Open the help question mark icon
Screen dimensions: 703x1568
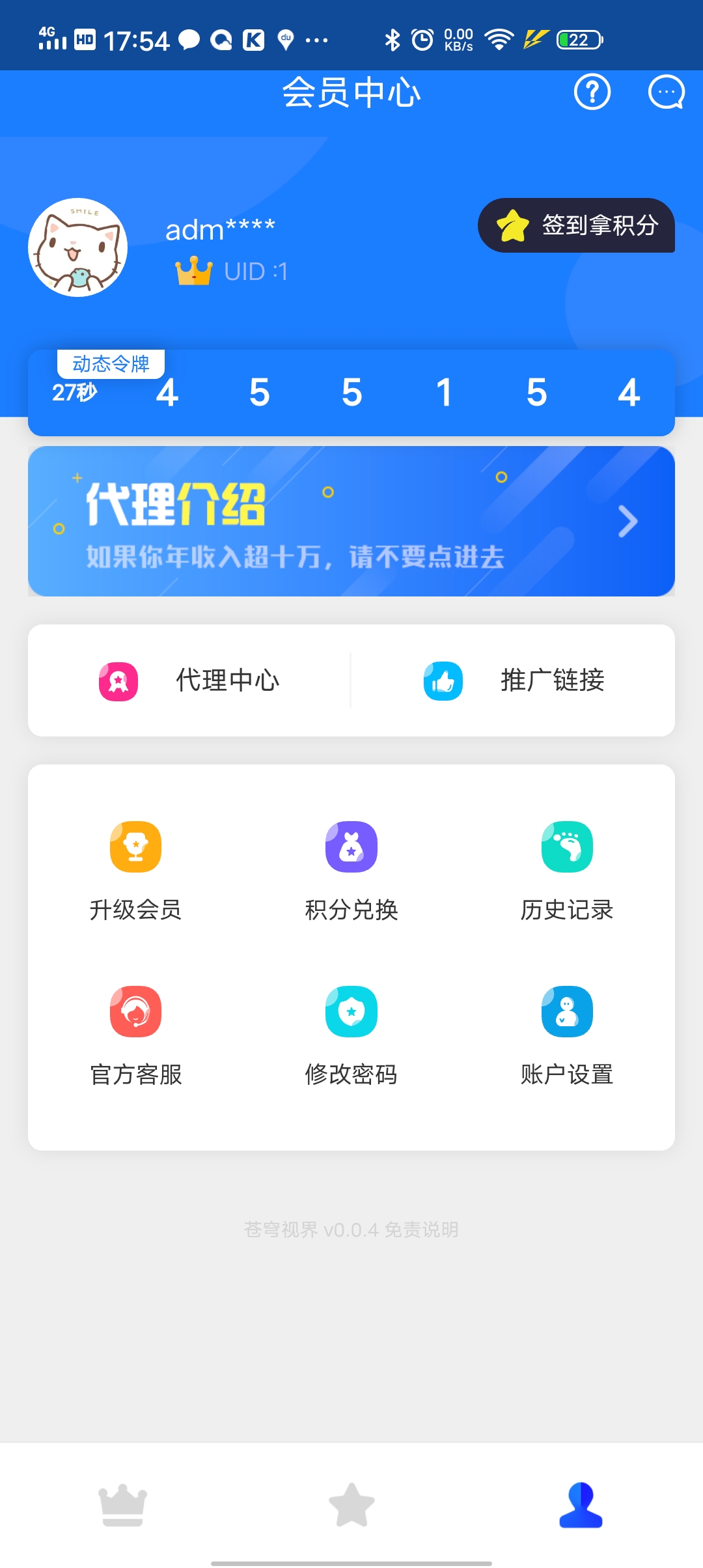click(592, 93)
